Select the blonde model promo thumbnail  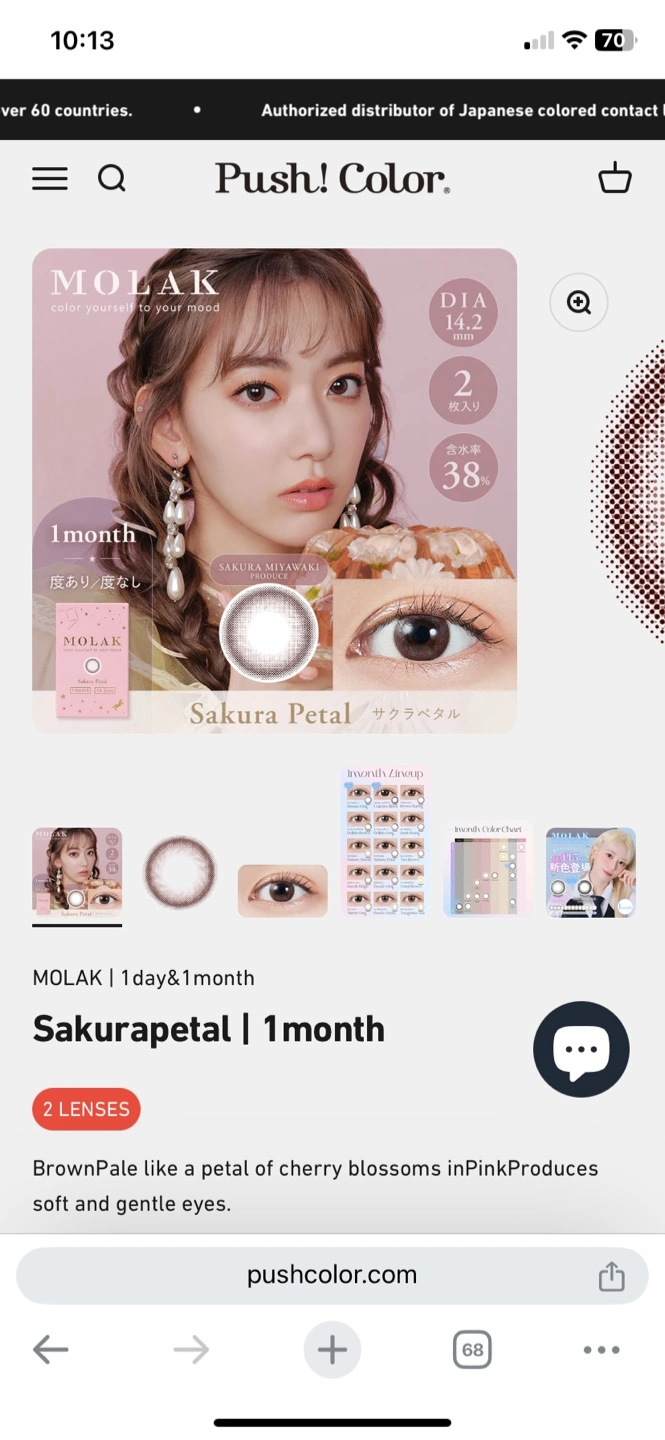(591, 872)
